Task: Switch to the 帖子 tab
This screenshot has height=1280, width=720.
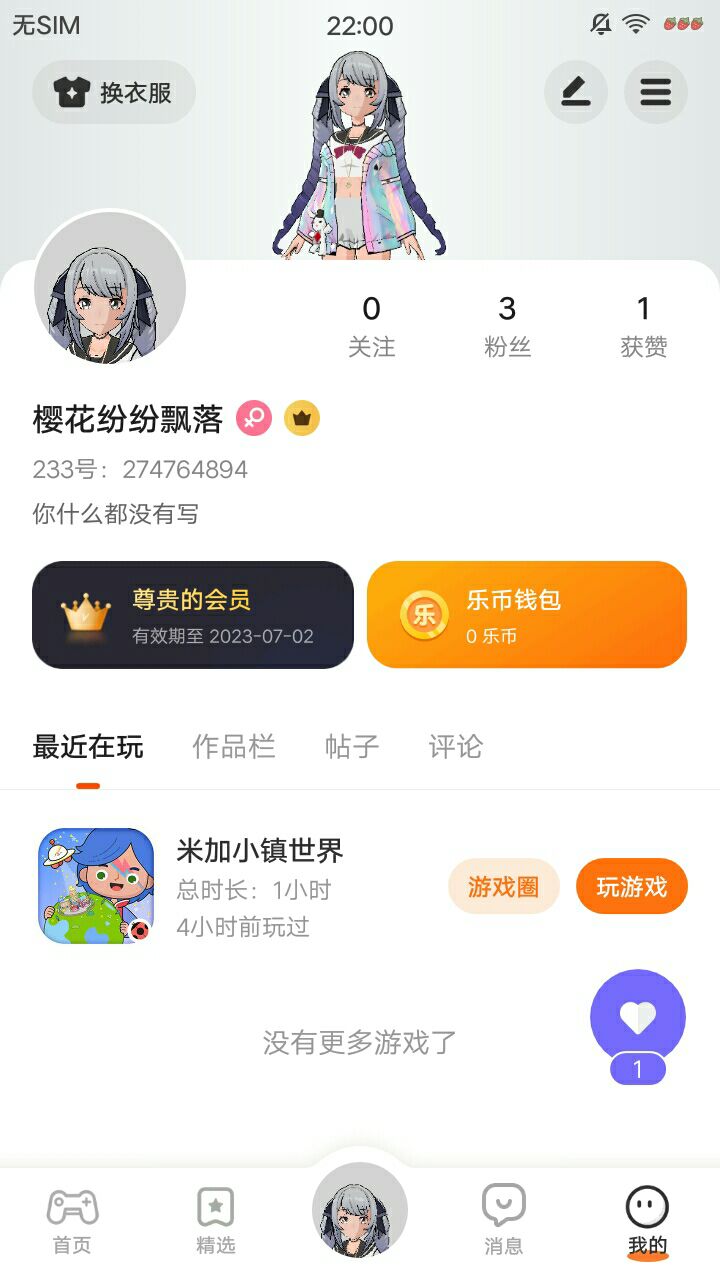Action: pyautogui.click(x=352, y=747)
